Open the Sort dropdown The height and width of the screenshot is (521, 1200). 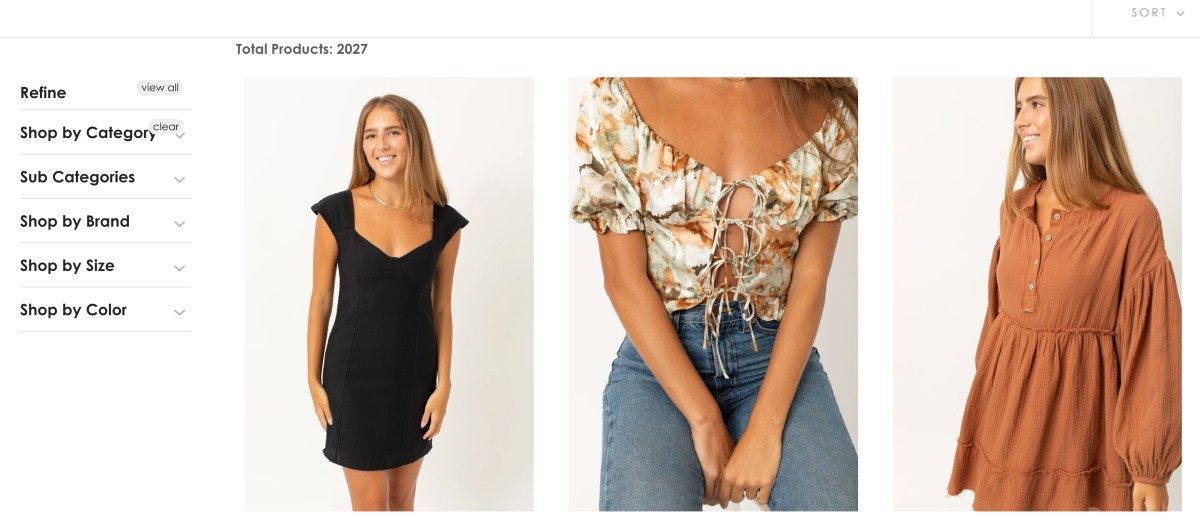coord(1157,13)
